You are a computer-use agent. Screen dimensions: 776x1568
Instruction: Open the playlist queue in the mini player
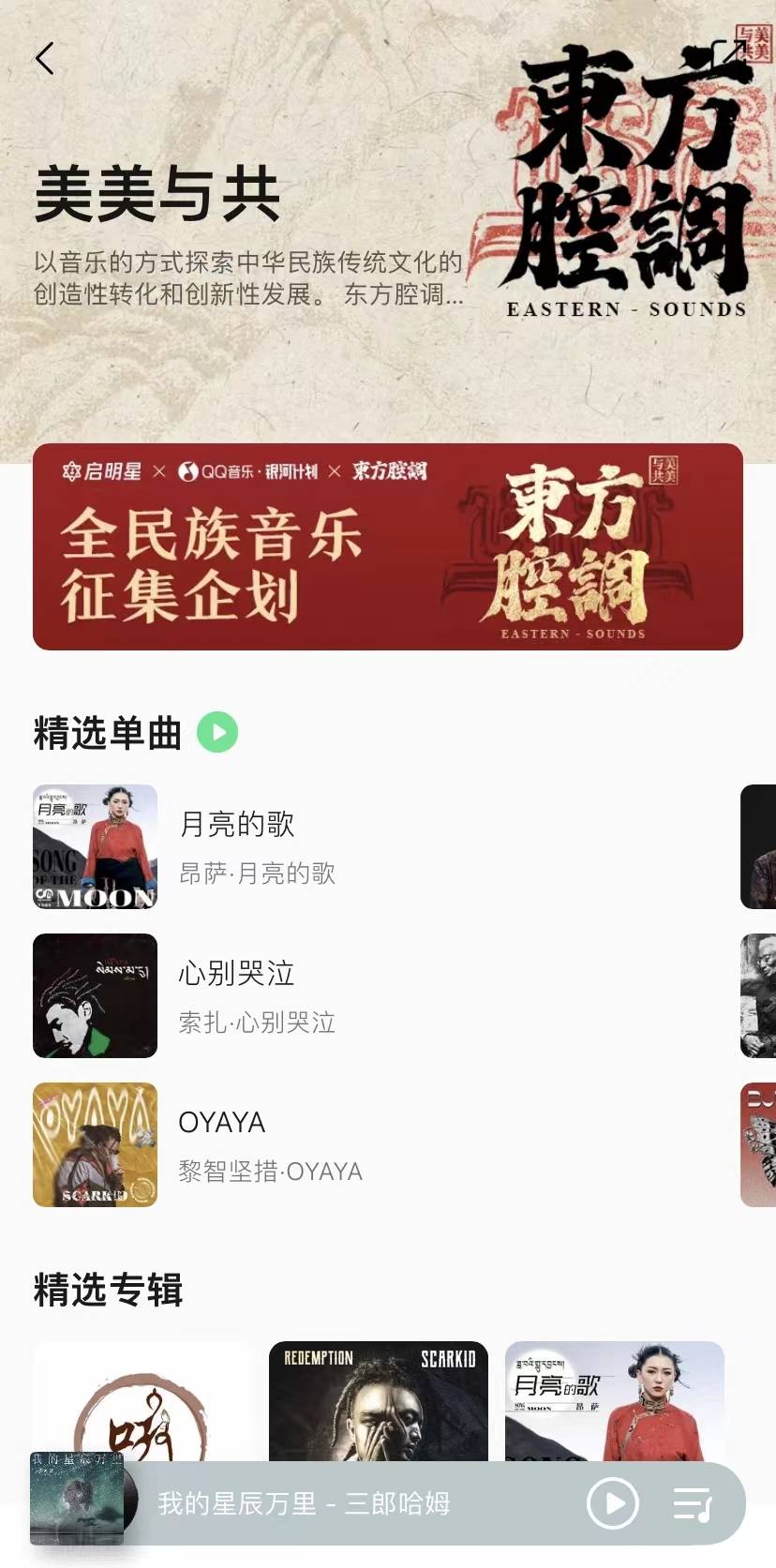[693, 1503]
